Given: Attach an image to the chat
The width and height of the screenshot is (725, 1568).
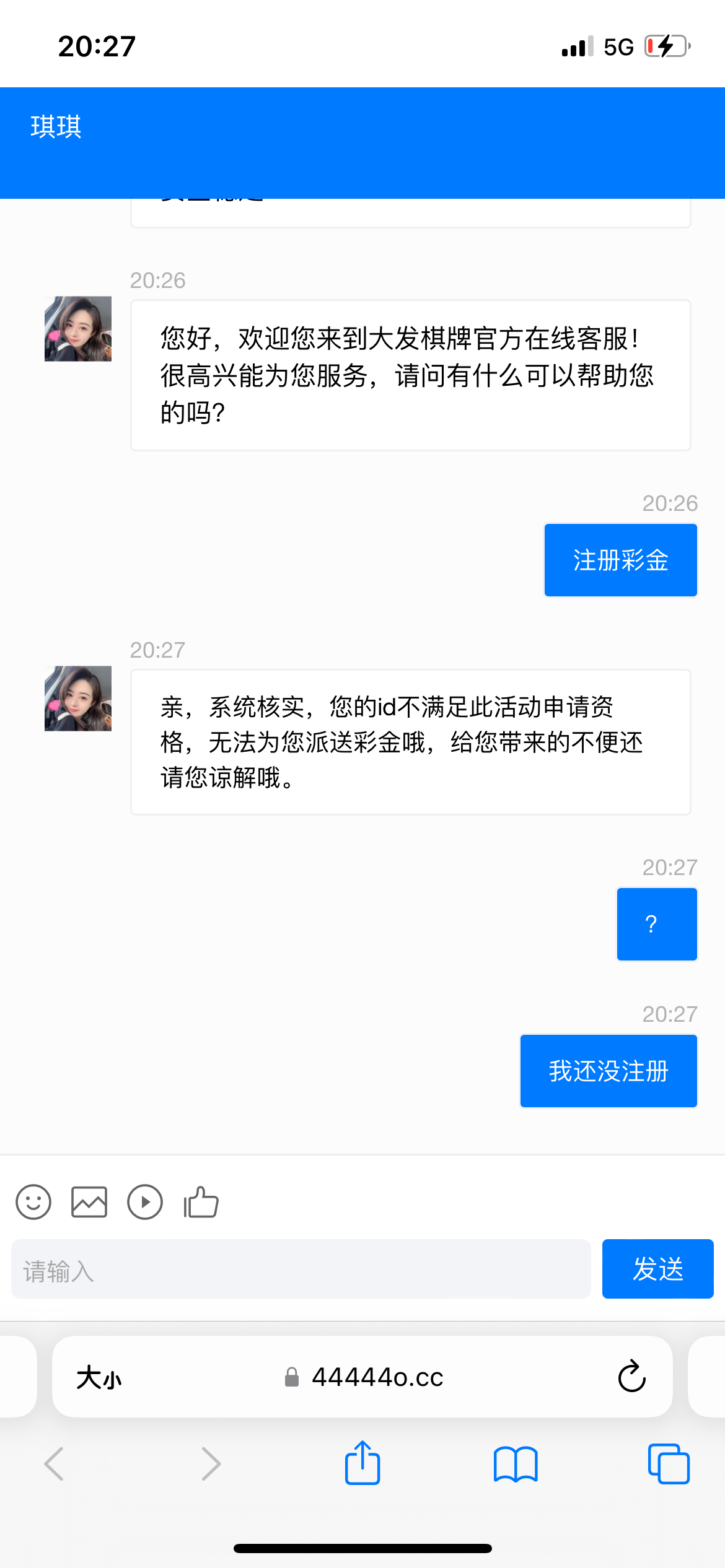Looking at the screenshot, I should pyautogui.click(x=89, y=1202).
